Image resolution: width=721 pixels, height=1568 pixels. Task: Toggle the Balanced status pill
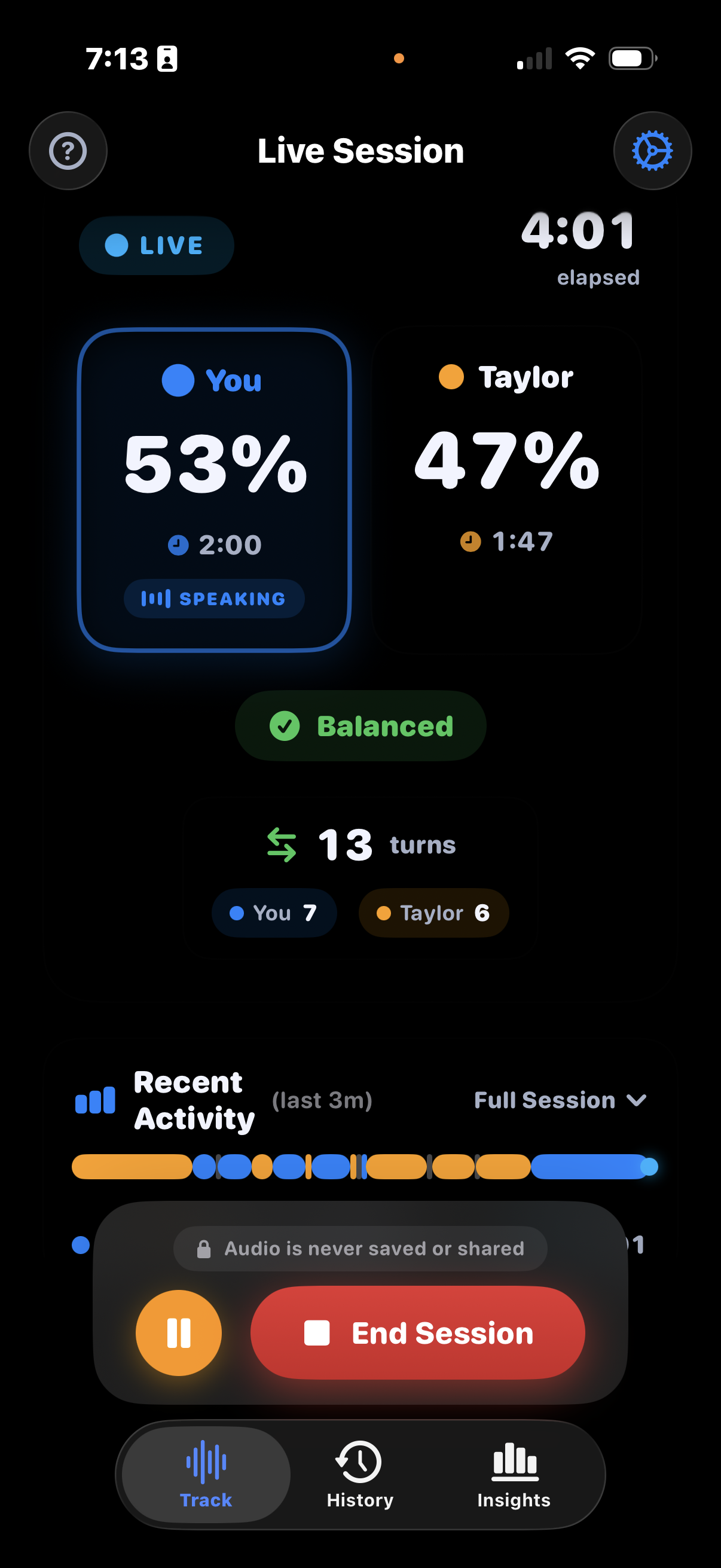coord(360,726)
